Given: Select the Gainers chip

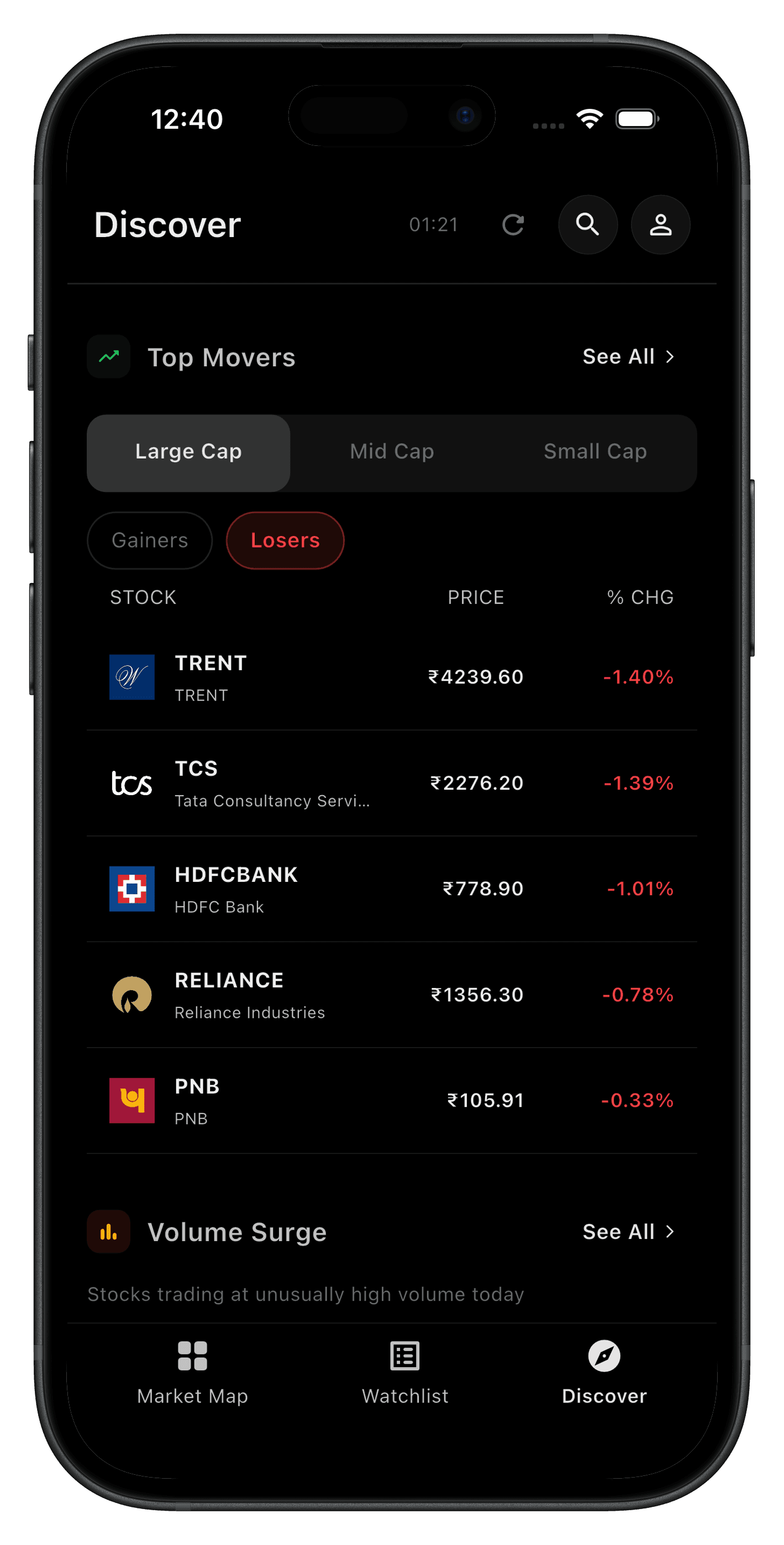Looking at the screenshot, I should click(x=150, y=540).
